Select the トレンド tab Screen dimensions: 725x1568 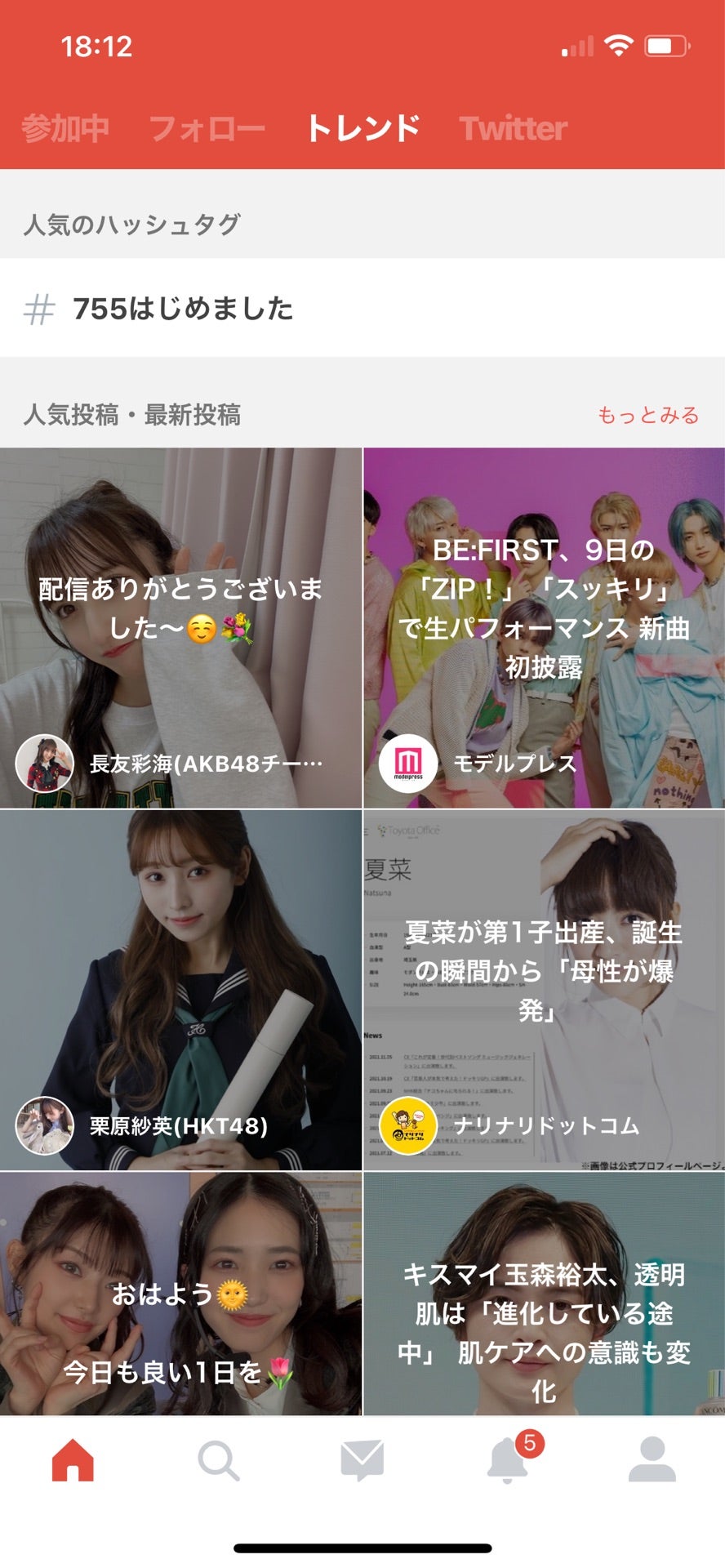coord(362,128)
